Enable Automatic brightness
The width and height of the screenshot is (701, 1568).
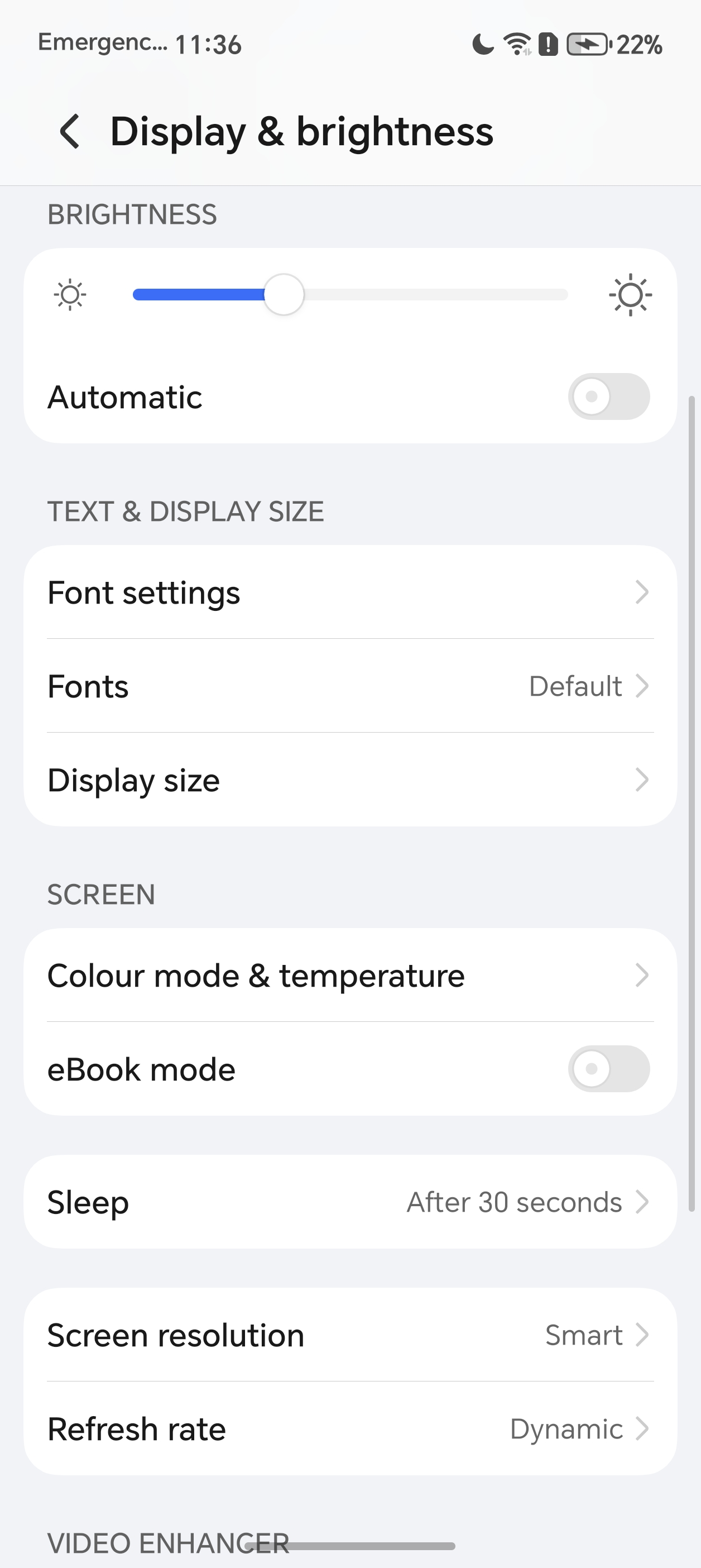coord(608,397)
